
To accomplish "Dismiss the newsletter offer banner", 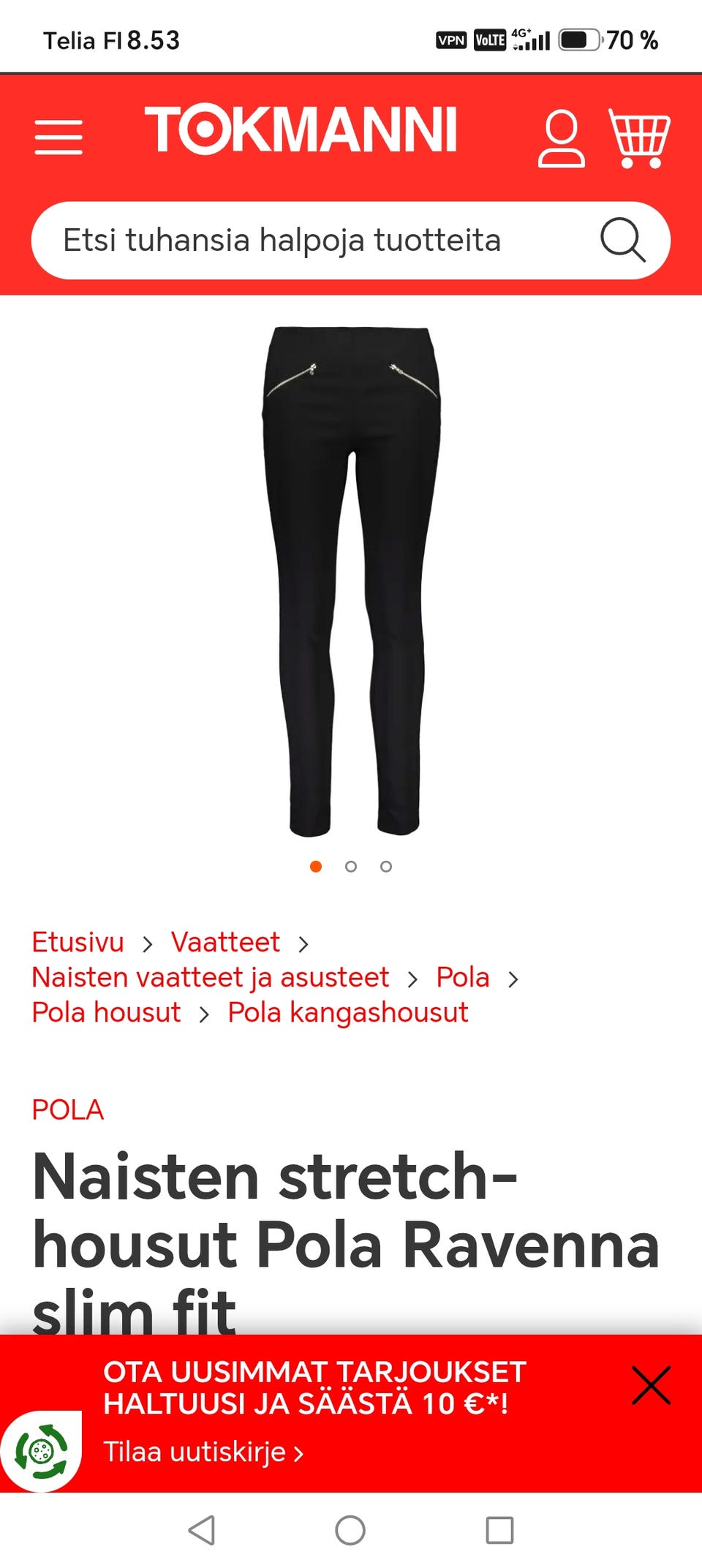I will (x=651, y=1385).
